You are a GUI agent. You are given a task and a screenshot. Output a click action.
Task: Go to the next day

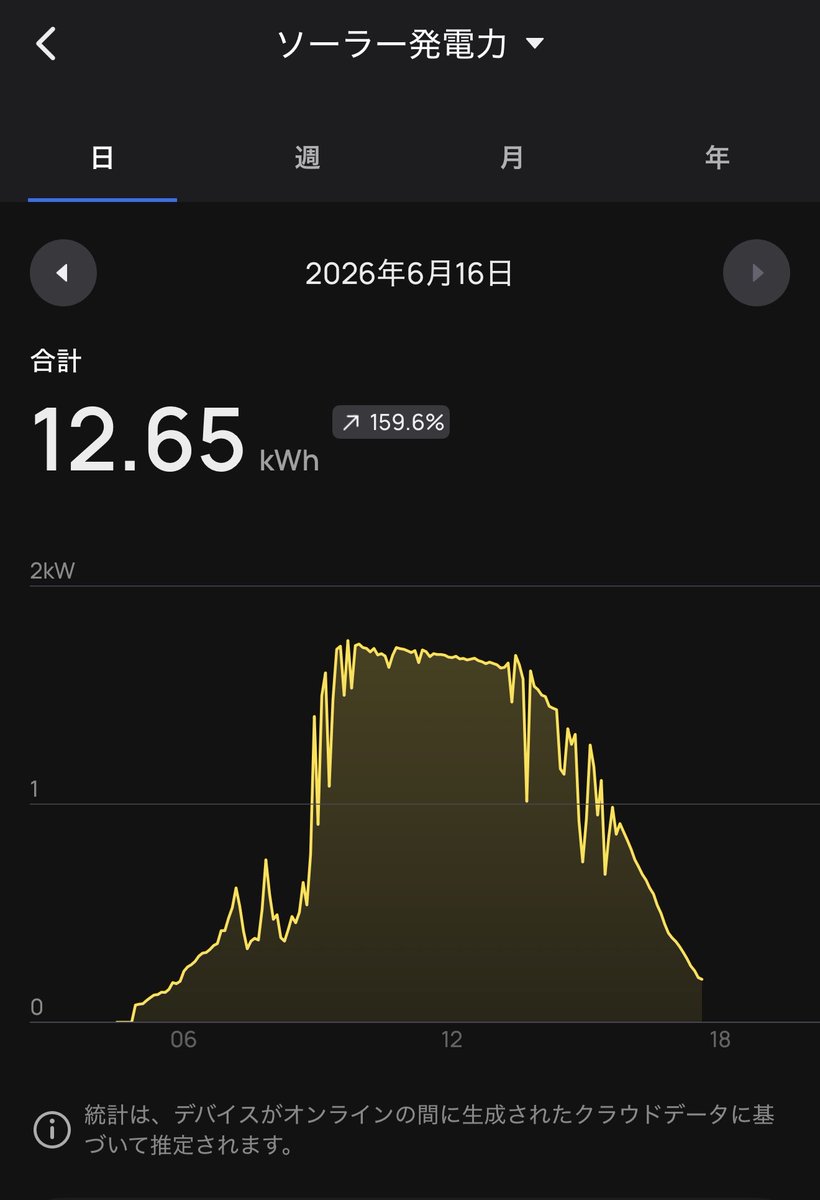756,273
